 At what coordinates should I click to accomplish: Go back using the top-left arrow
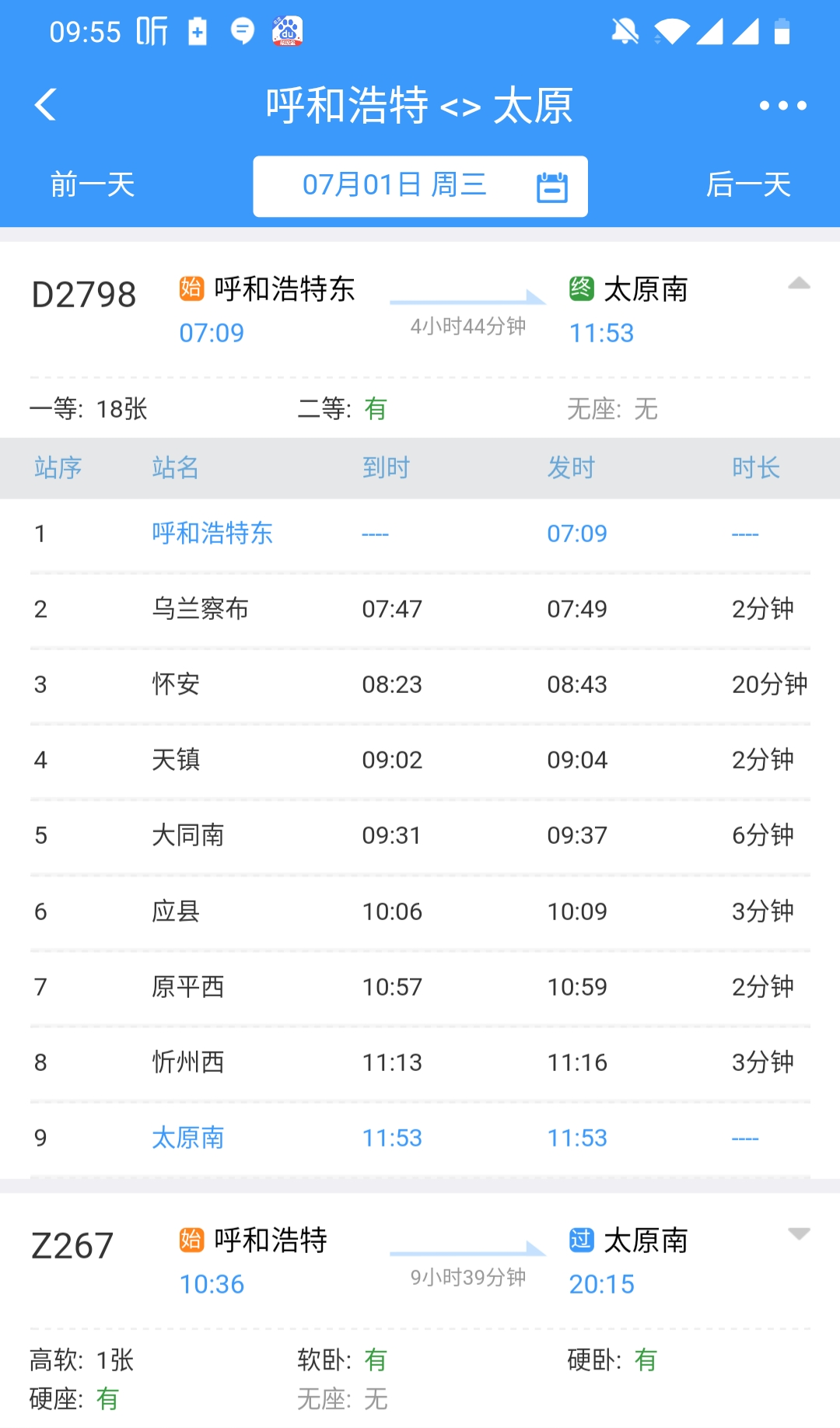[46, 105]
